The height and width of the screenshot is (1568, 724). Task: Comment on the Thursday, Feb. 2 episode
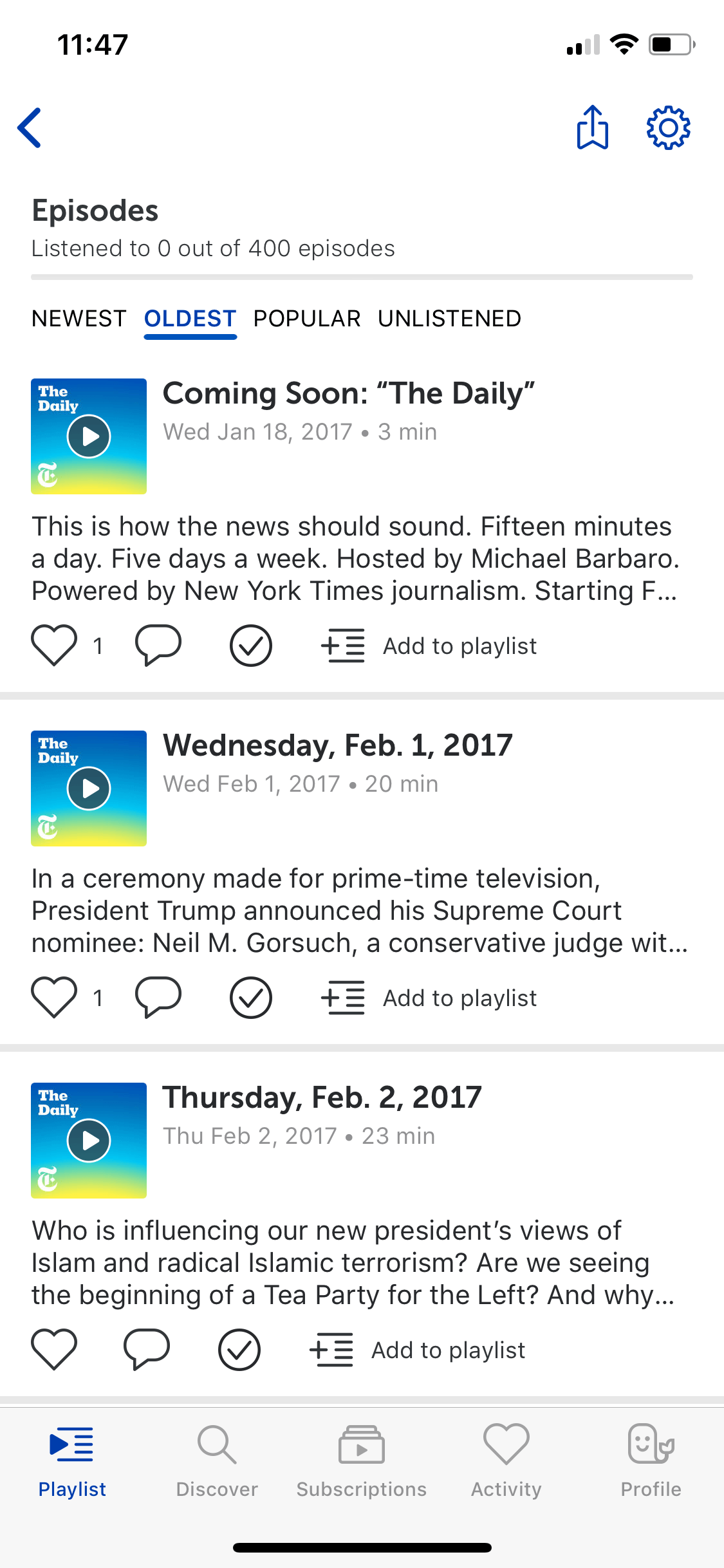click(x=146, y=1349)
